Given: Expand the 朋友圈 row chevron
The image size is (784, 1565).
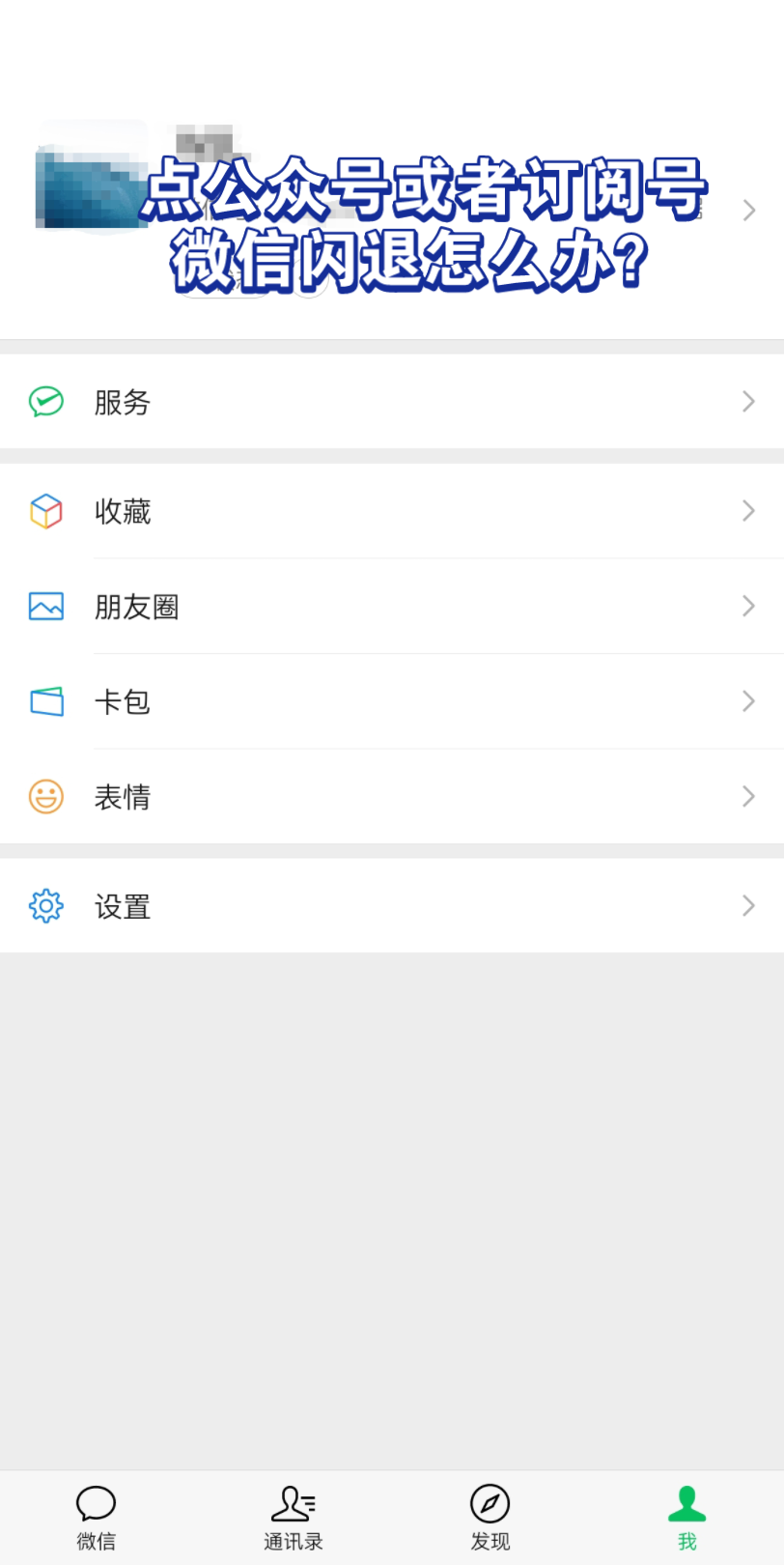Looking at the screenshot, I should [x=749, y=606].
